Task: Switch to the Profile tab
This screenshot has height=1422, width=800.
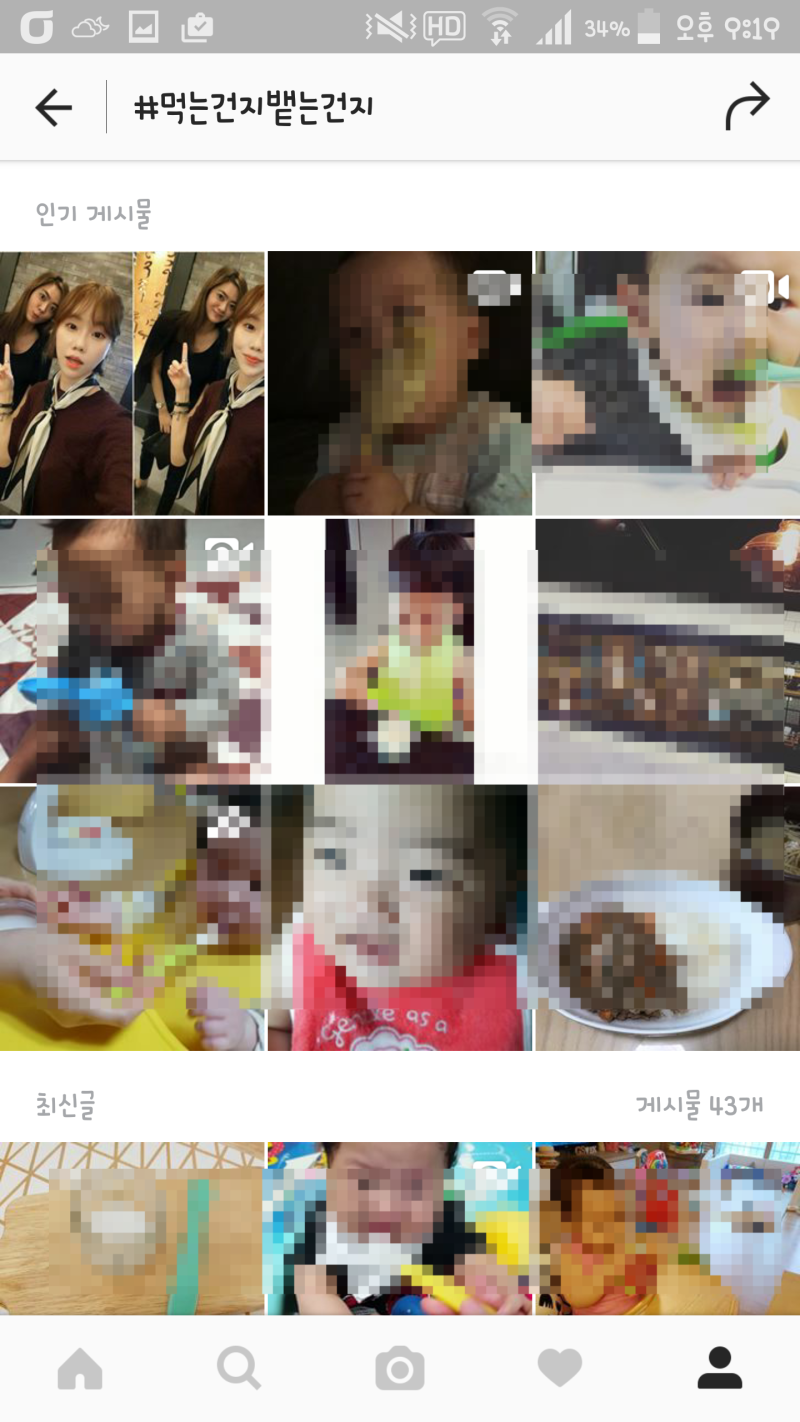Action: (x=719, y=1368)
